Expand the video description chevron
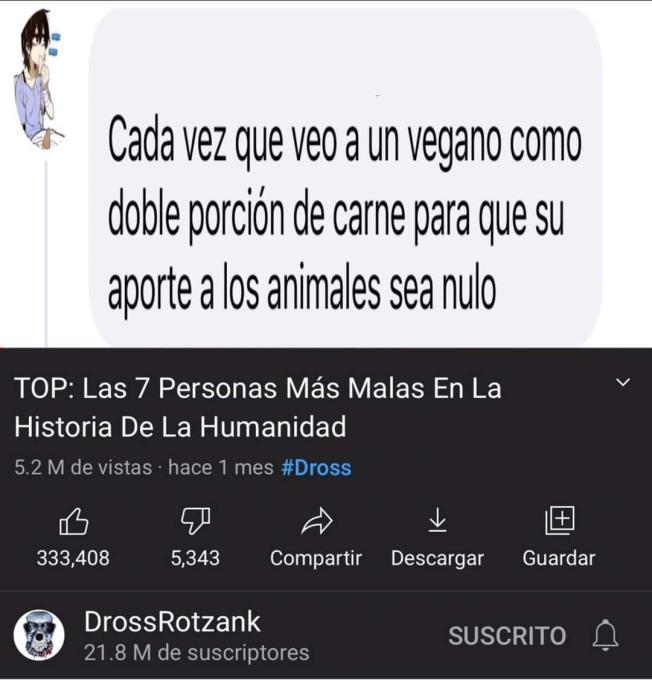This screenshot has width=652, height=680. [623, 384]
